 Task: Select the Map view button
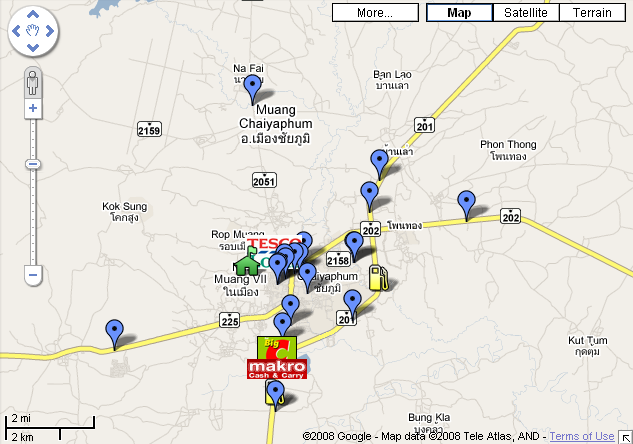click(x=459, y=13)
